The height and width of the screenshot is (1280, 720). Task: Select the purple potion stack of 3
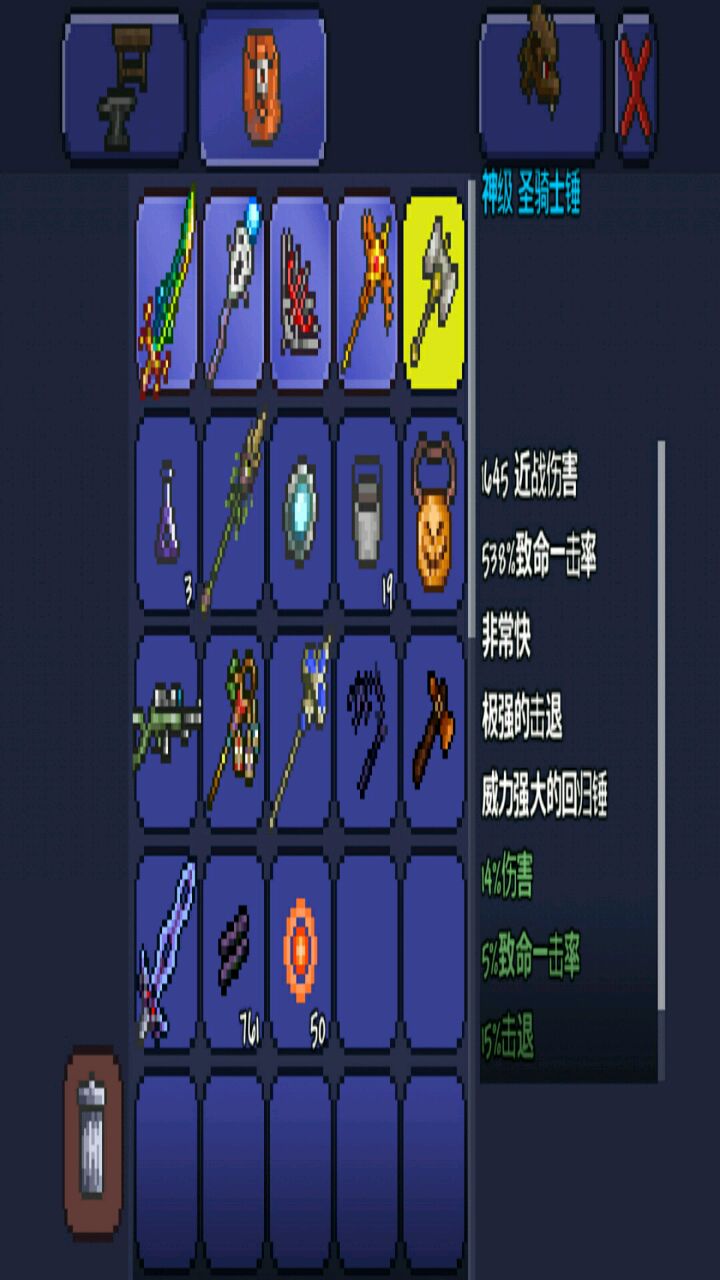[x=166, y=513]
